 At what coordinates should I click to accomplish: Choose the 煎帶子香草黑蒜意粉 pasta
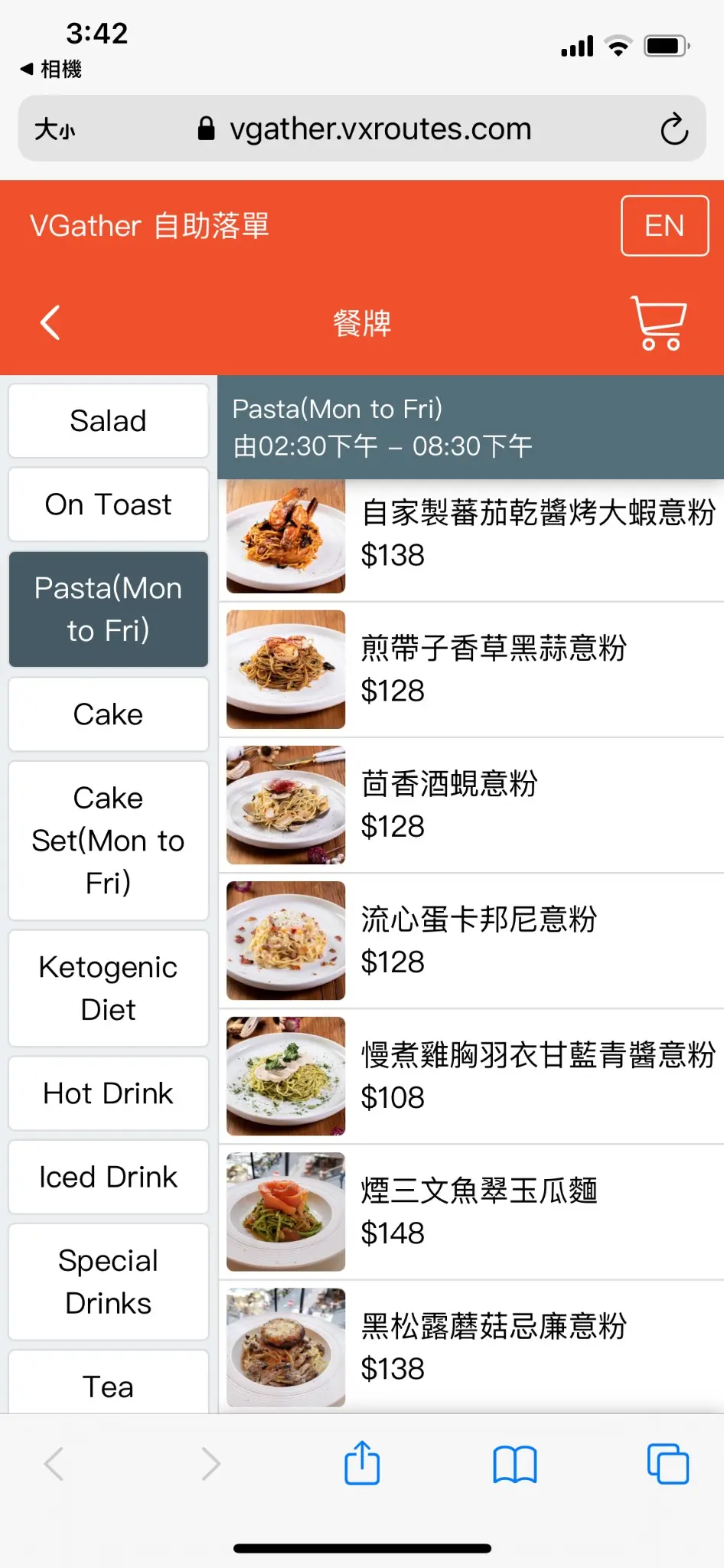471,669
